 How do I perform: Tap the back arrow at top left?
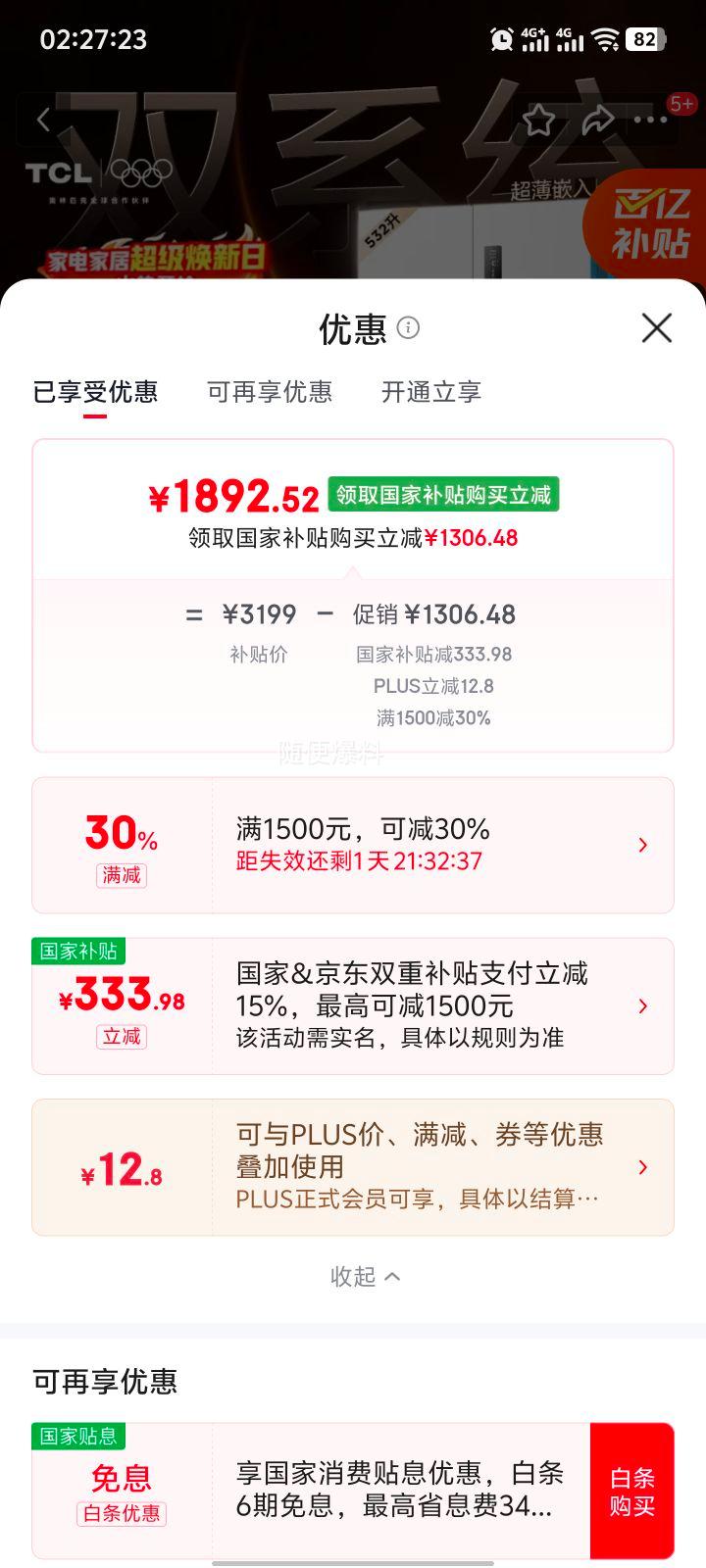[41, 118]
